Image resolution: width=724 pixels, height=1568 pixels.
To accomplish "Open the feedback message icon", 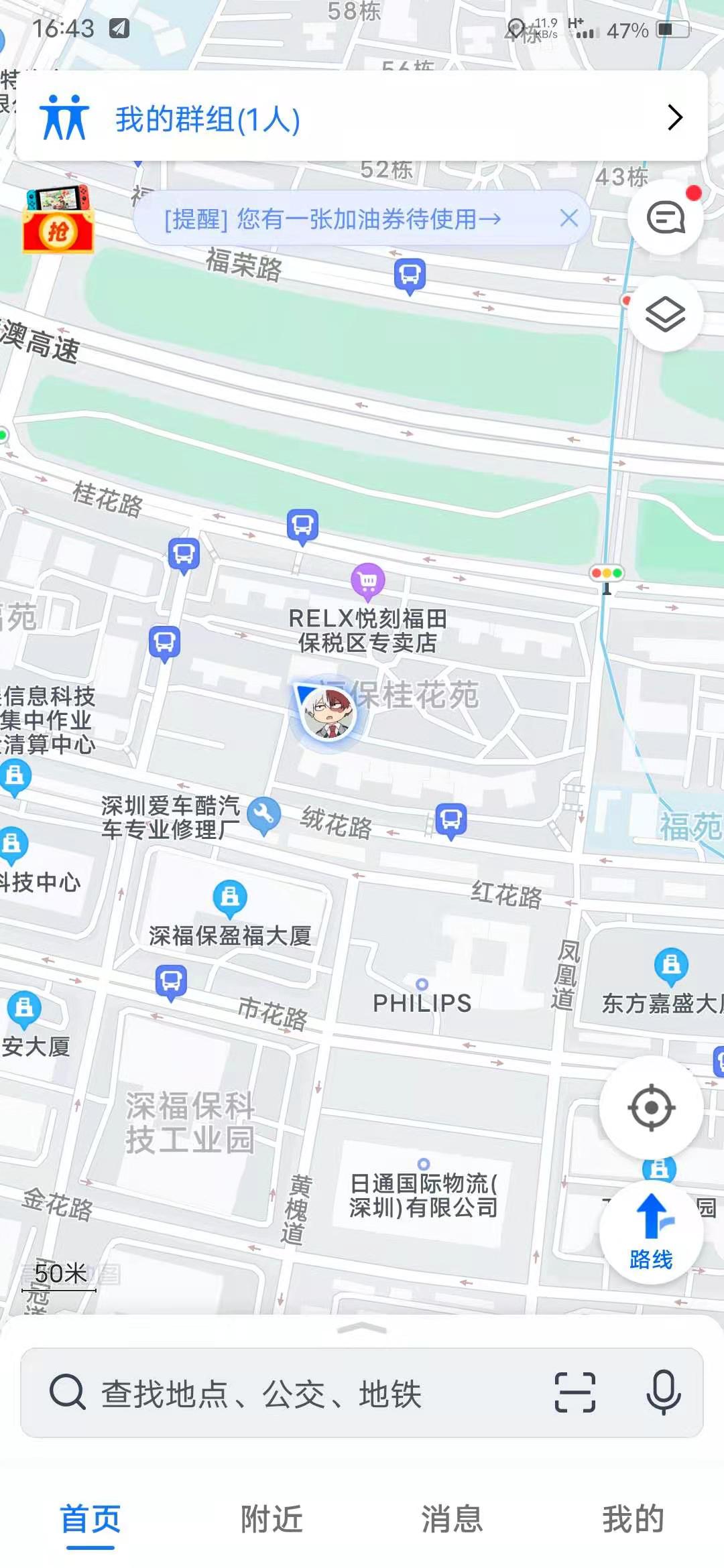I will coord(665,217).
